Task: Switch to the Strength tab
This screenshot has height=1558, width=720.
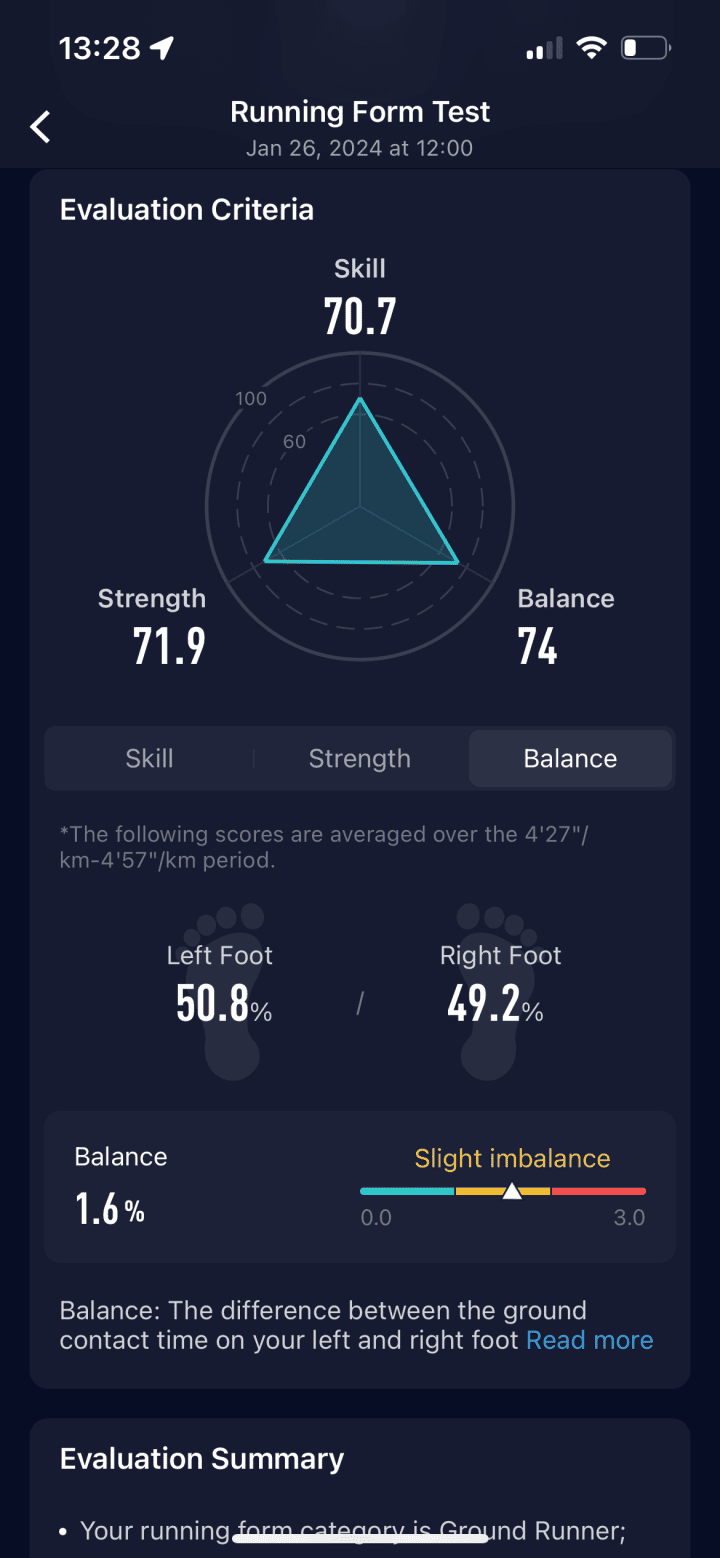Action: (360, 759)
